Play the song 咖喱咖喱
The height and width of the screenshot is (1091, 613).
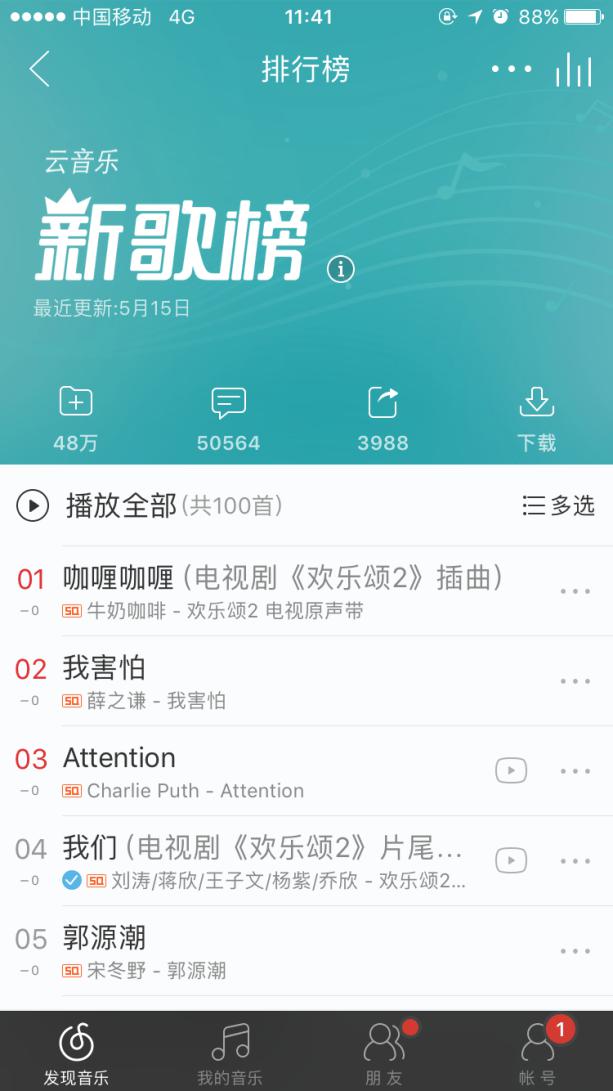(x=280, y=590)
